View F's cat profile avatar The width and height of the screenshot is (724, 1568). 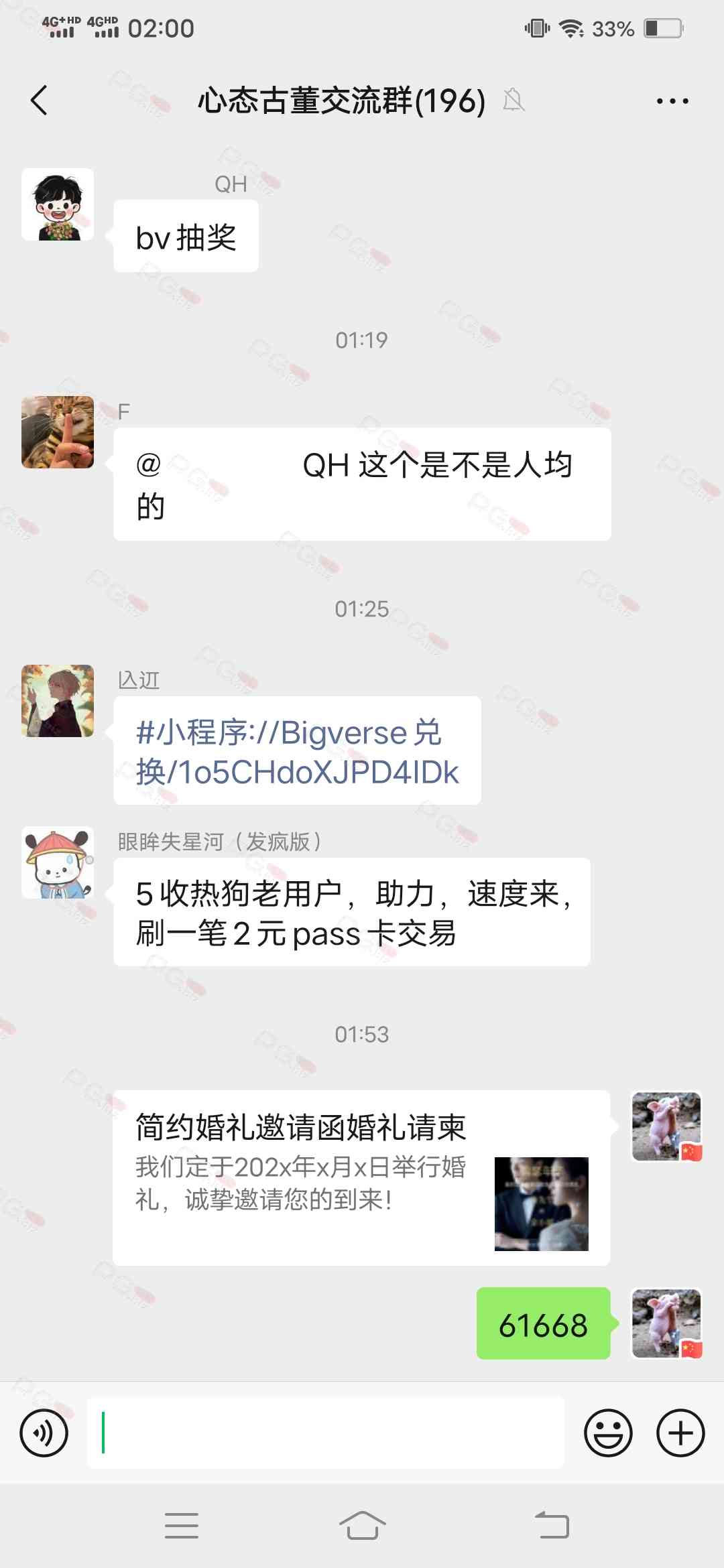click(58, 432)
